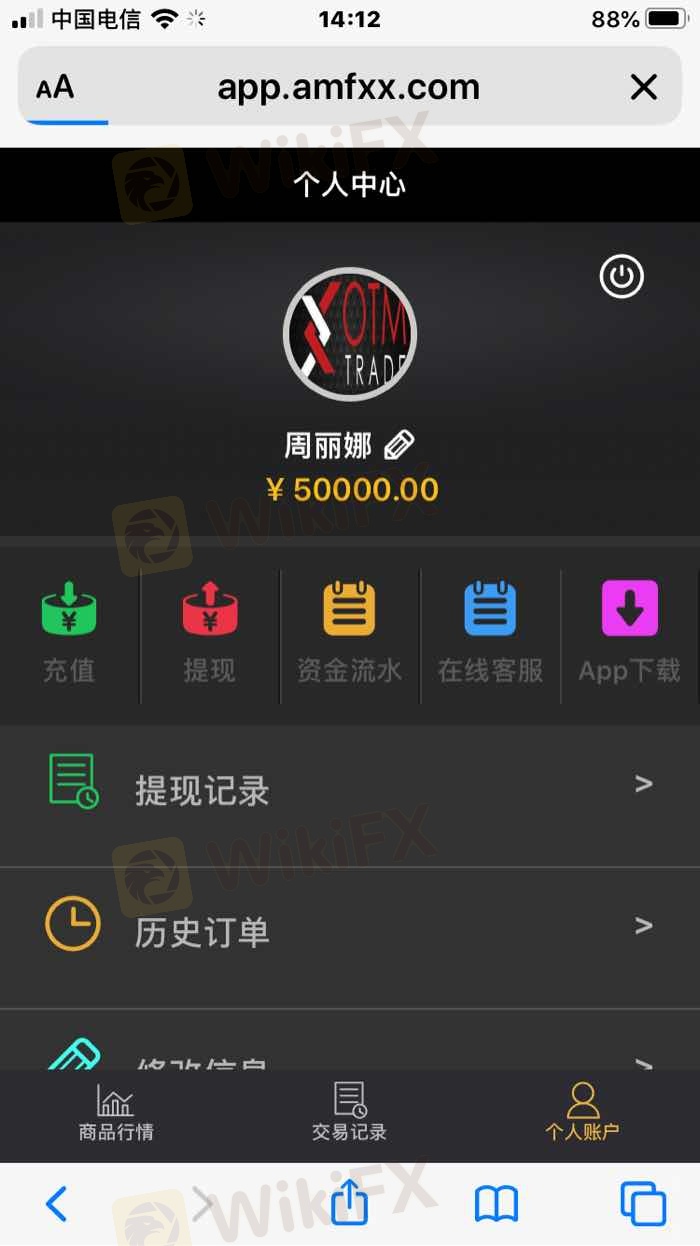700x1246 pixels.
Task: Switch to 交易记录 trade records tab
Action: [x=349, y=1113]
